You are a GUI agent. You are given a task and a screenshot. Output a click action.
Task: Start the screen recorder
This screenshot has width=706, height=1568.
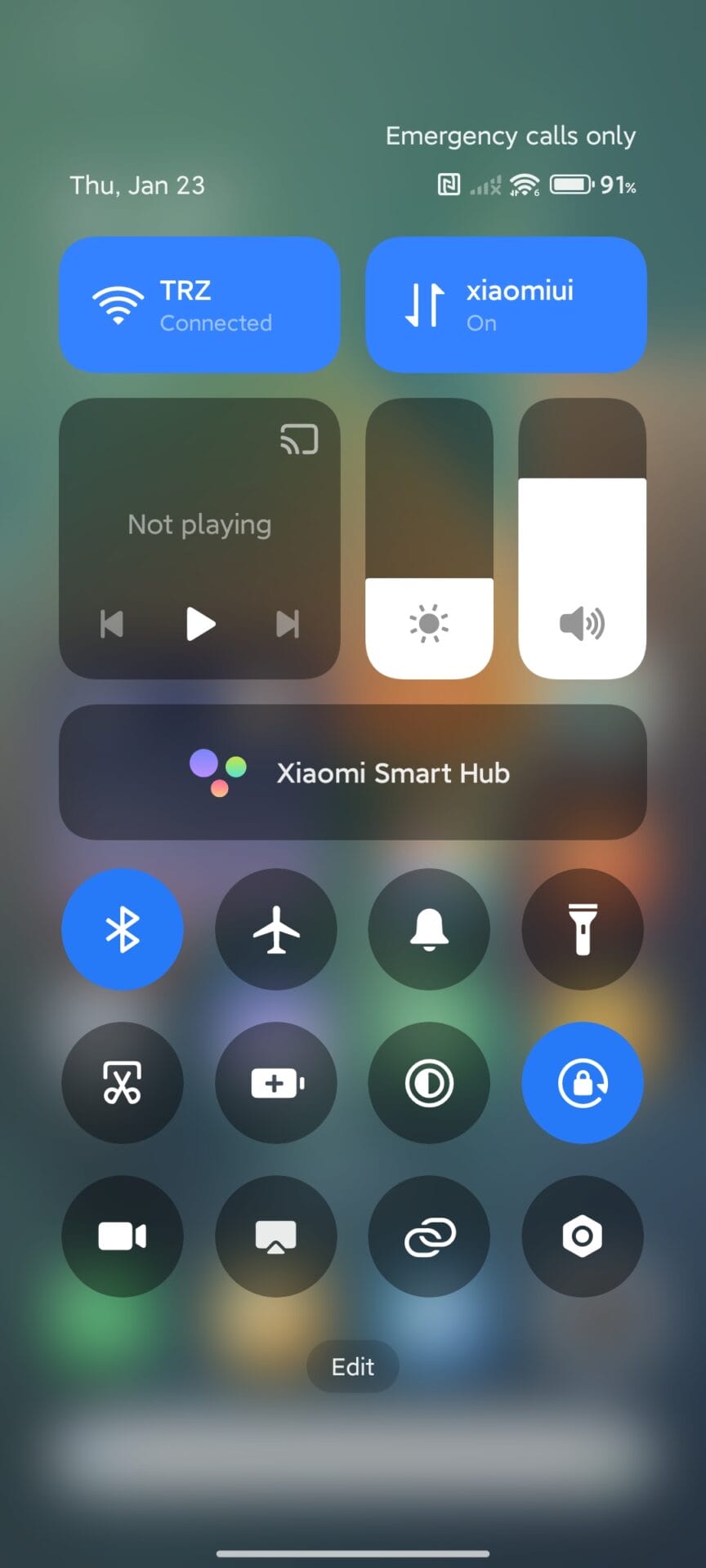(123, 1236)
